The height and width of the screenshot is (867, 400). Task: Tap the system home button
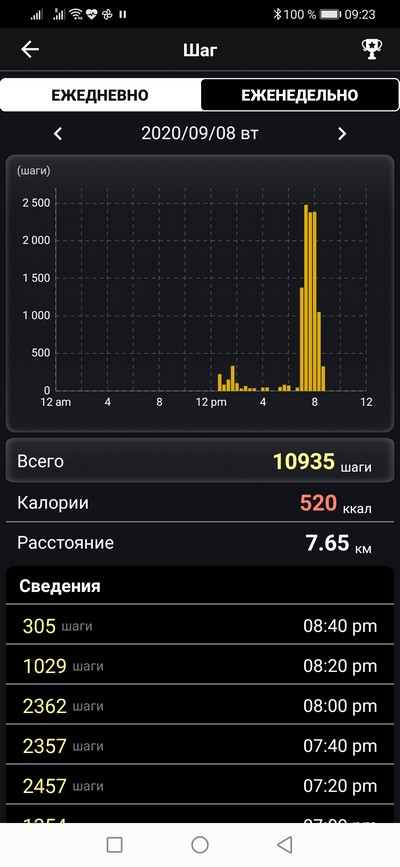[x=200, y=844]
